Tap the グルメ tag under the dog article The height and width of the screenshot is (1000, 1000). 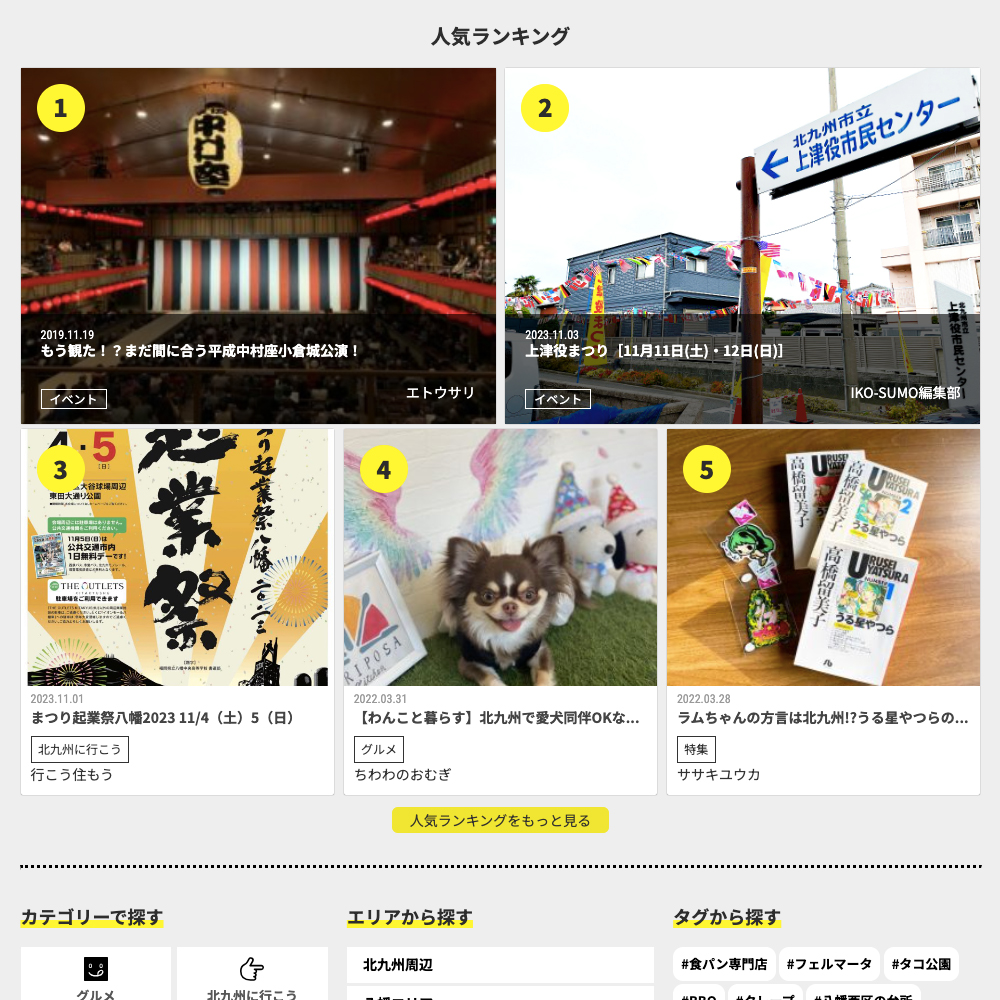(x=379, y=750)
